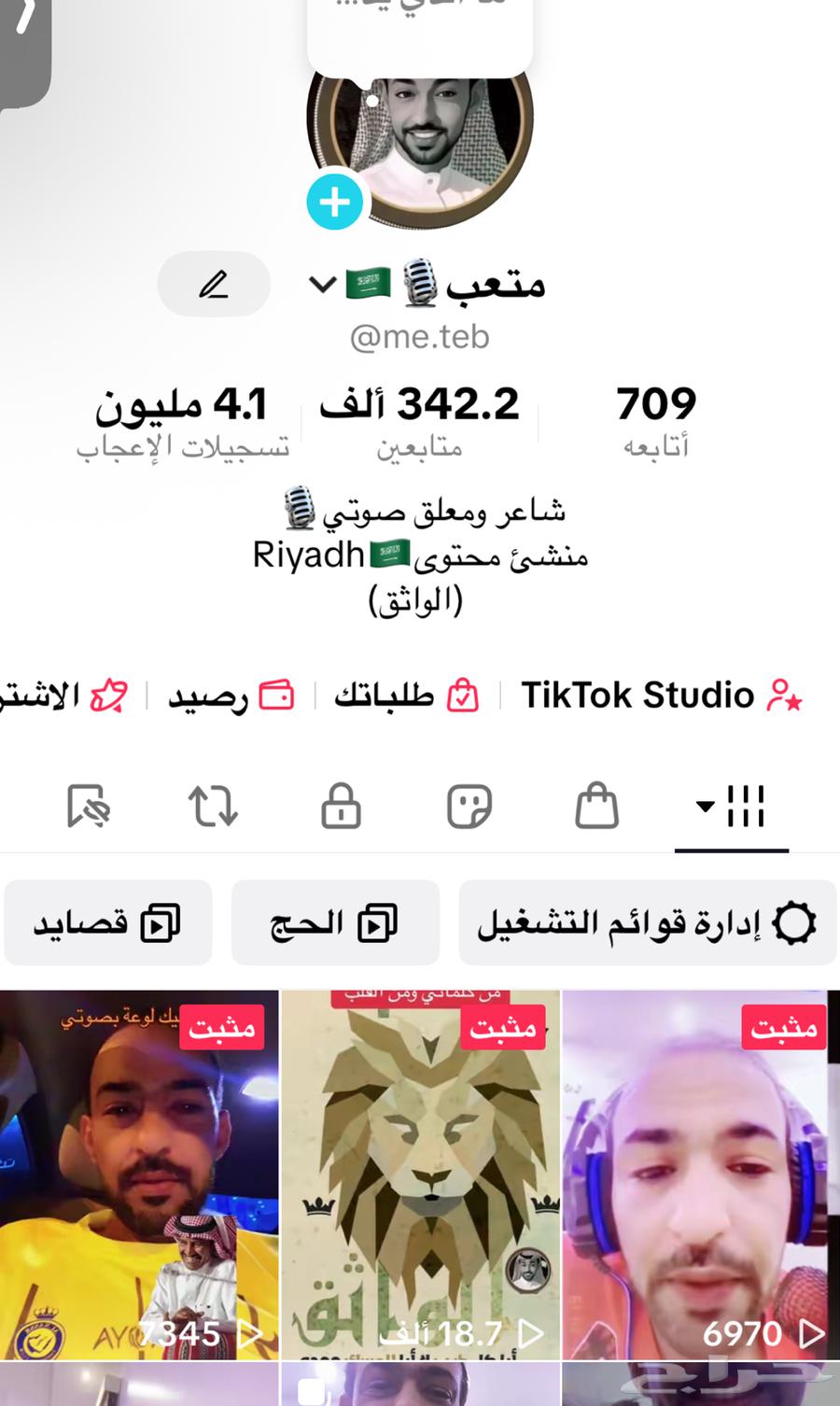Switch to the private videos lock tab
Image resolution: width=840 pixels, height=1406 pixels.
341,806
